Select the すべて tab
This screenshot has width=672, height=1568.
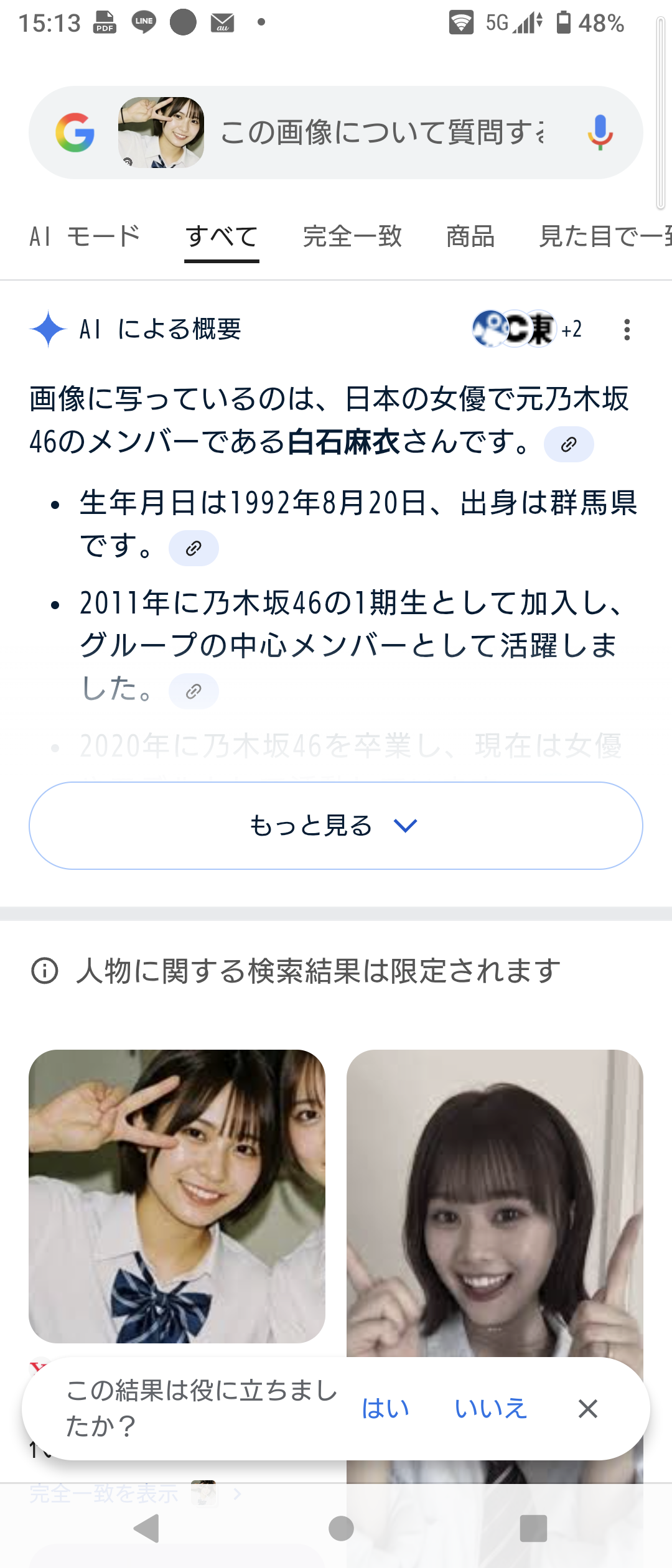[x=222, y=236]
